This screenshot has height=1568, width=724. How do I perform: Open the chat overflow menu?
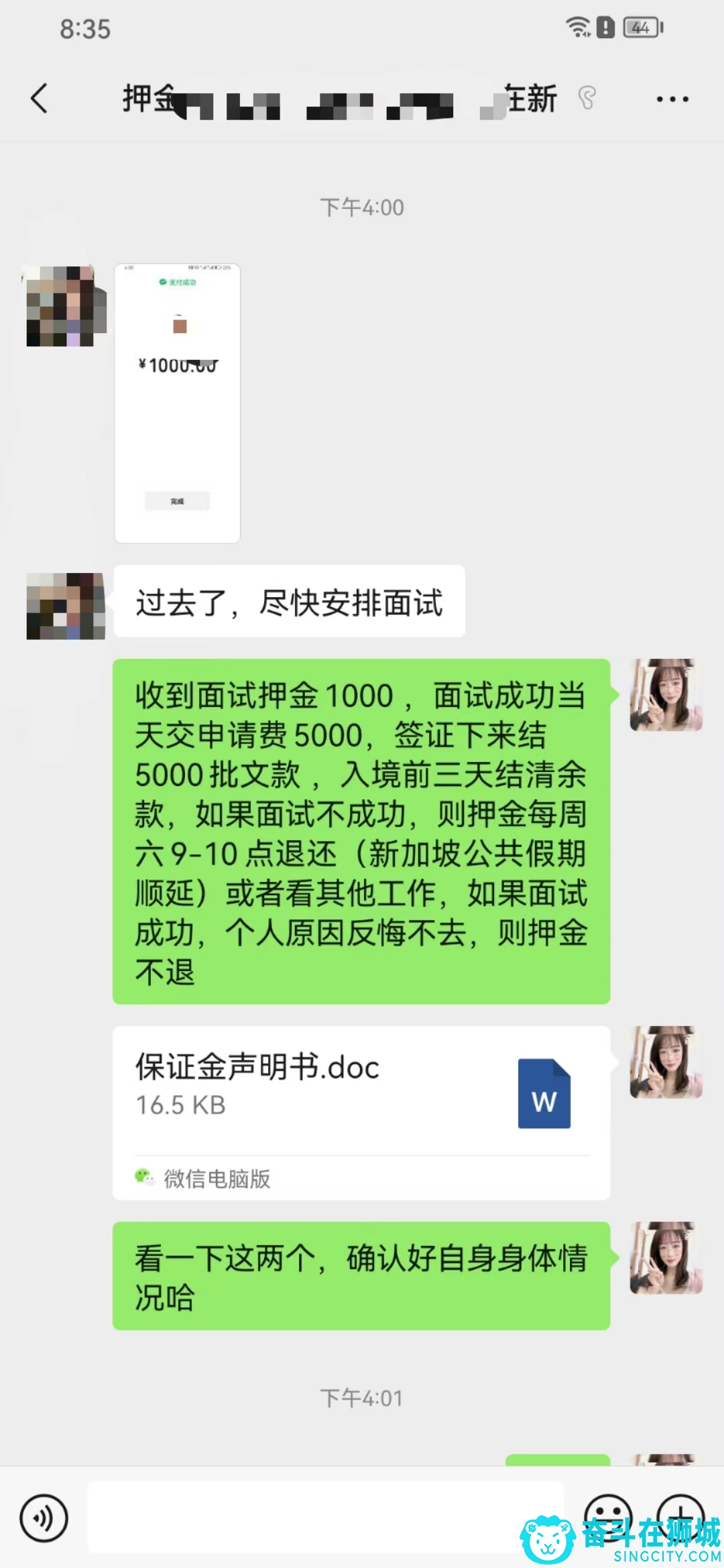(x=672, y=99)
